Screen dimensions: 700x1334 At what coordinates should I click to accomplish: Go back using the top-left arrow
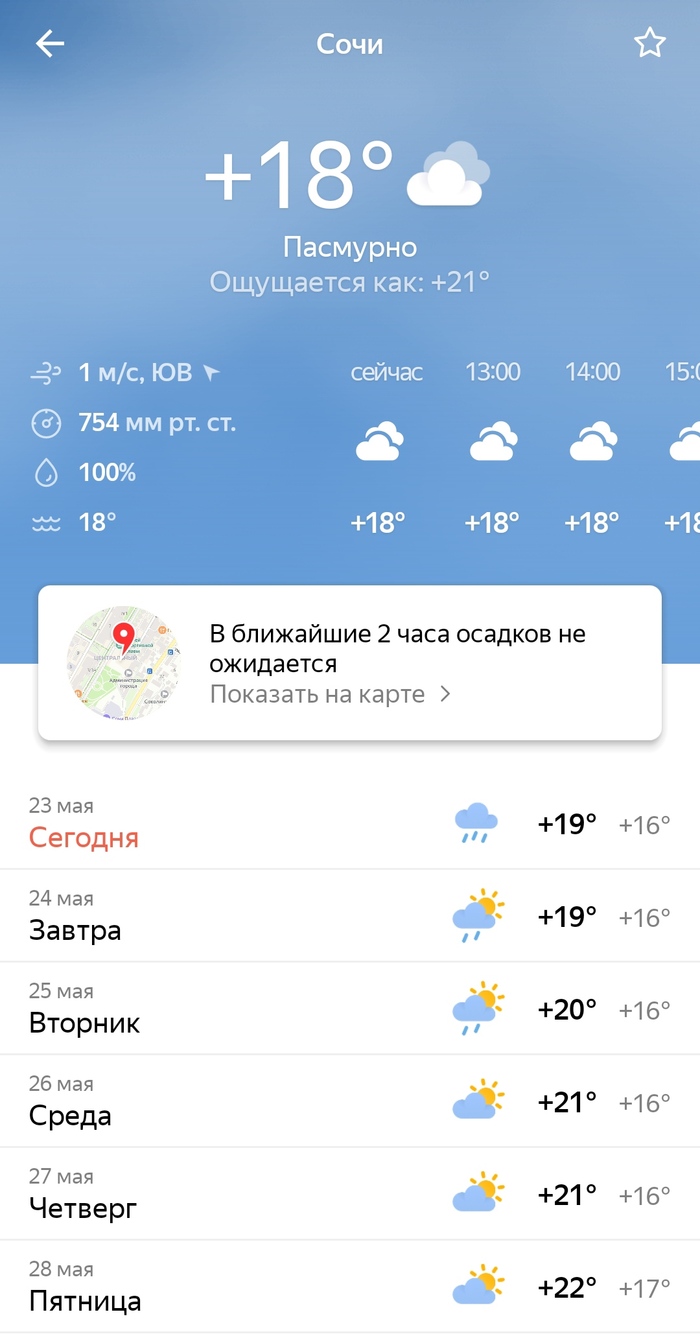(x=50, y=44)
